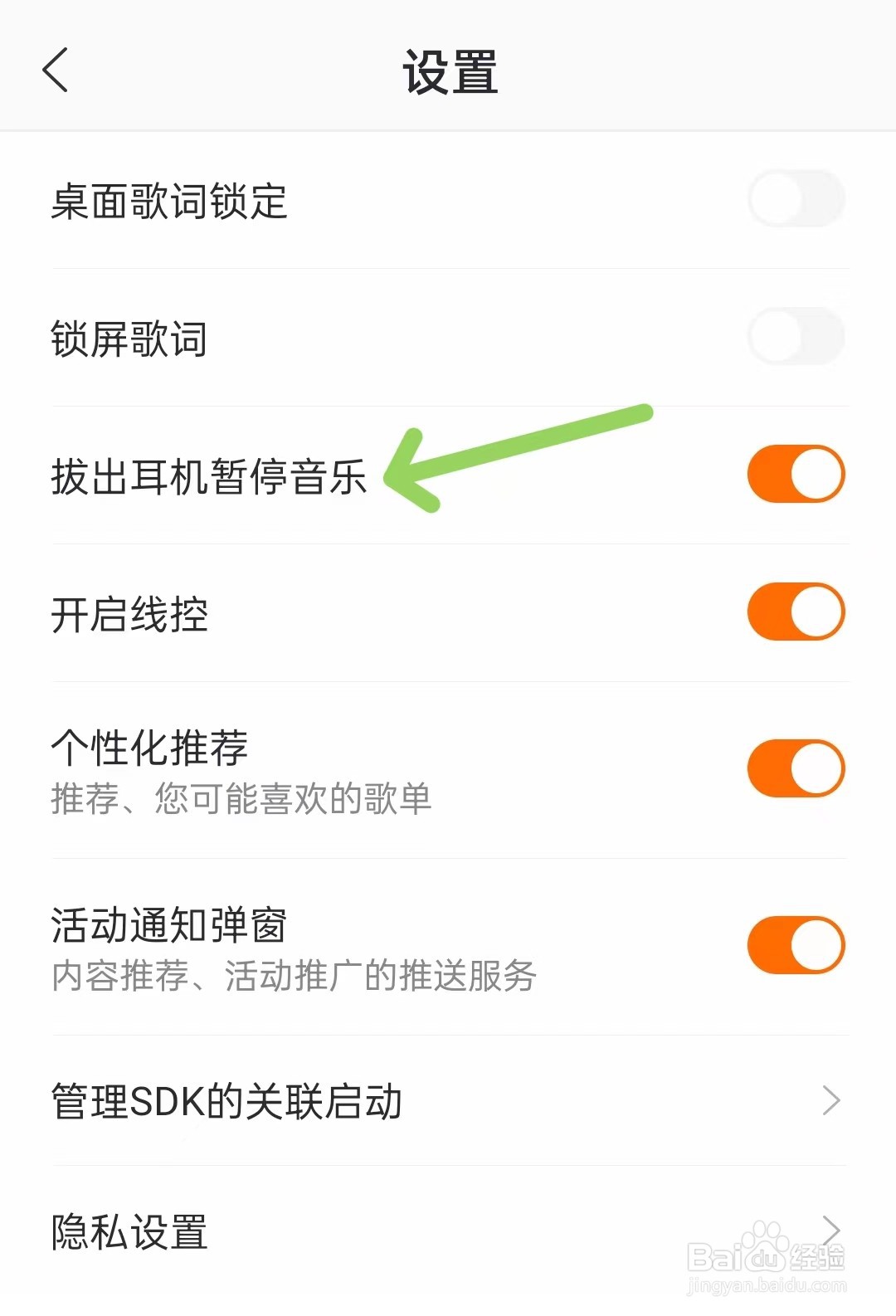
Task: Turn off the 开启线控 switch
Action: click(795, 612)
